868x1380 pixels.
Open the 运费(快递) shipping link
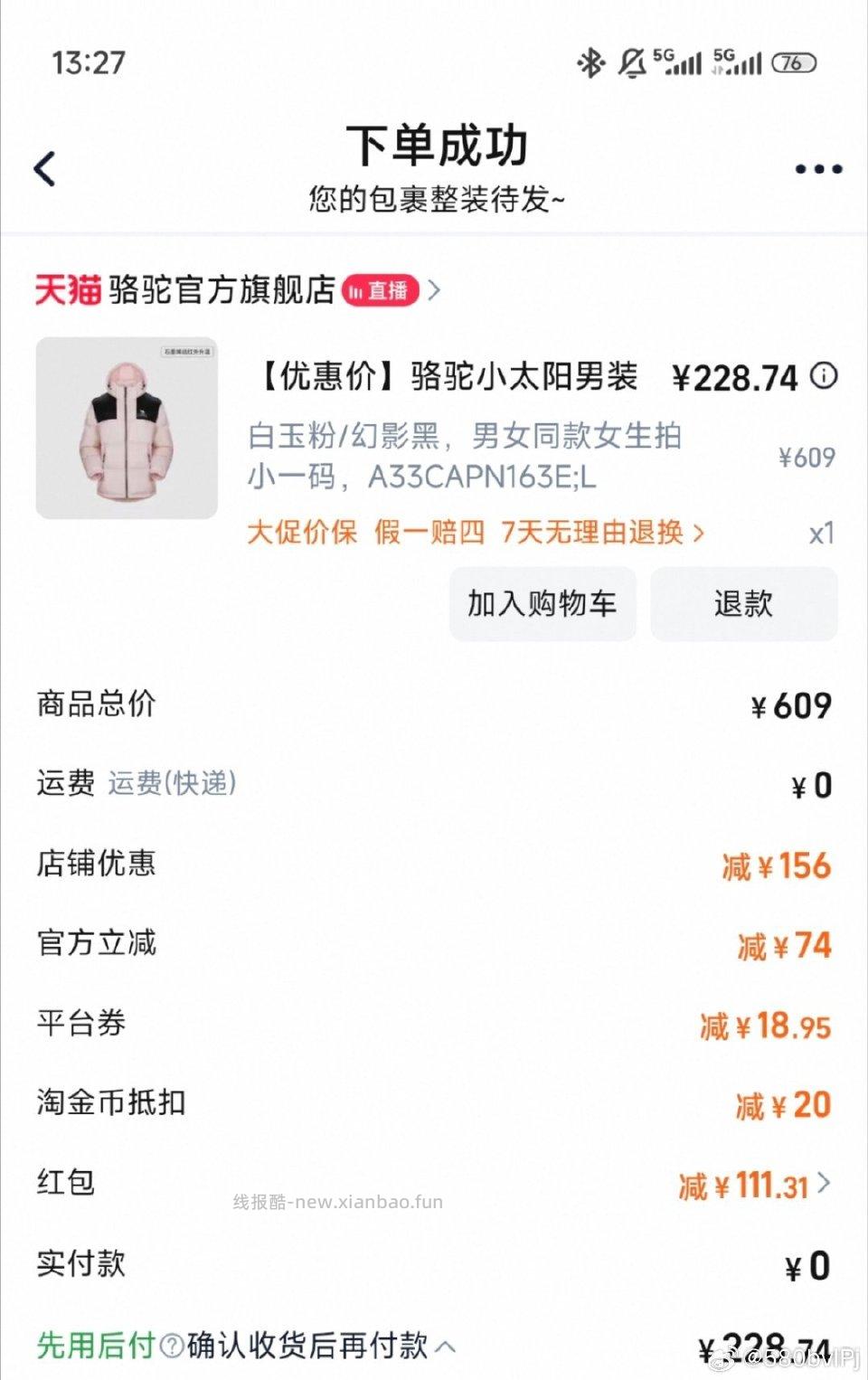coord(172,785)
